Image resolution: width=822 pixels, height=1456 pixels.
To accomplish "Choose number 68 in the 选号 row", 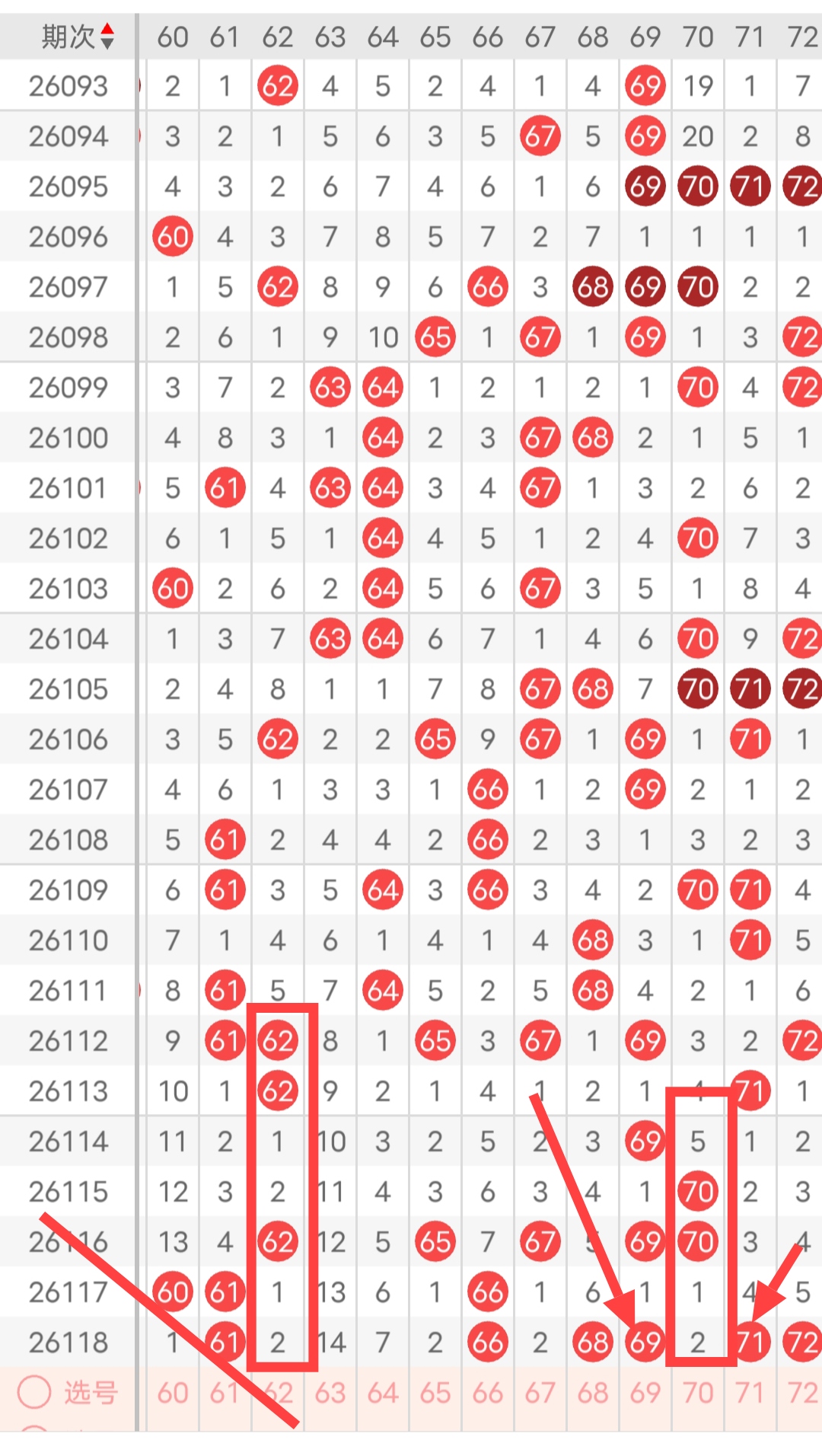I will 593,1393.
